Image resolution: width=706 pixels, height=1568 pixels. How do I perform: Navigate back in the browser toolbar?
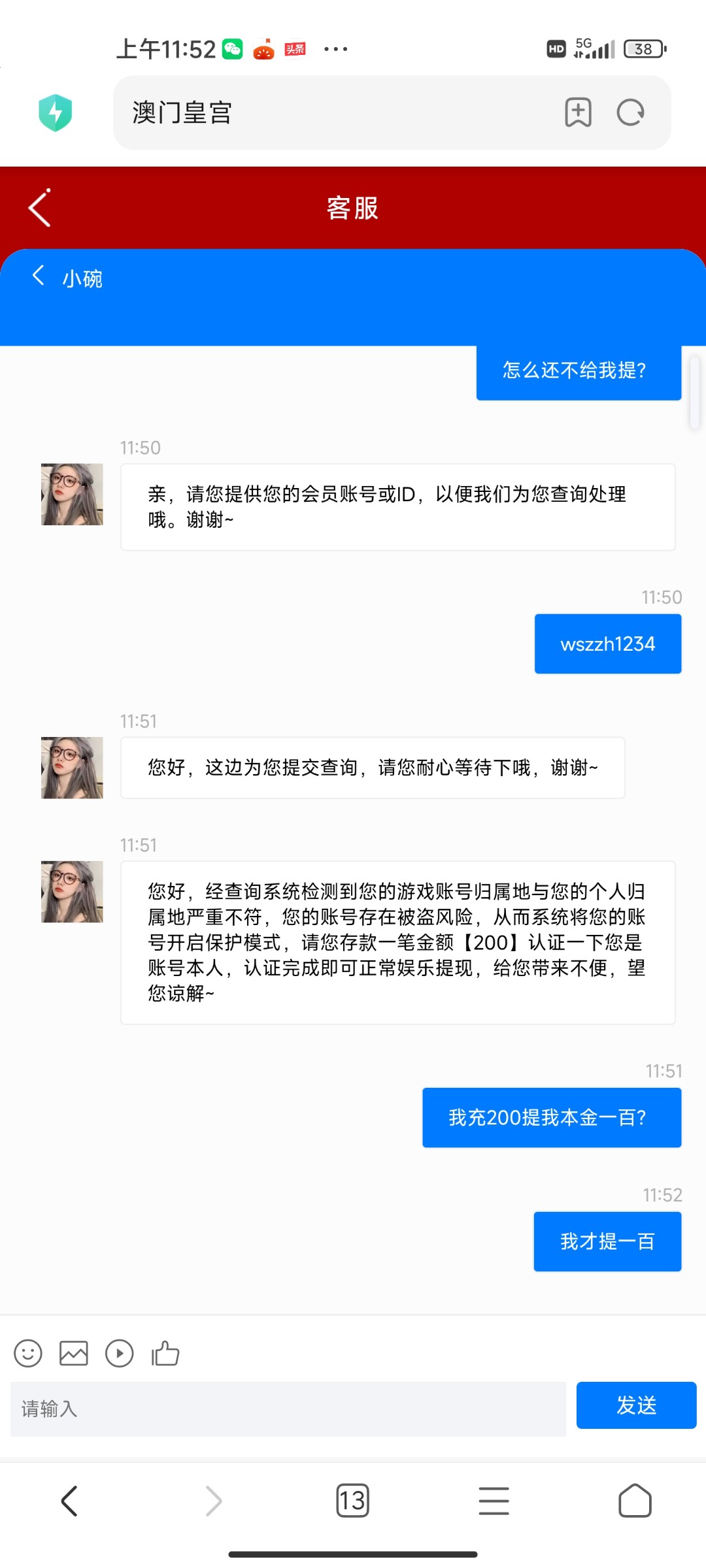[70, 1501]
